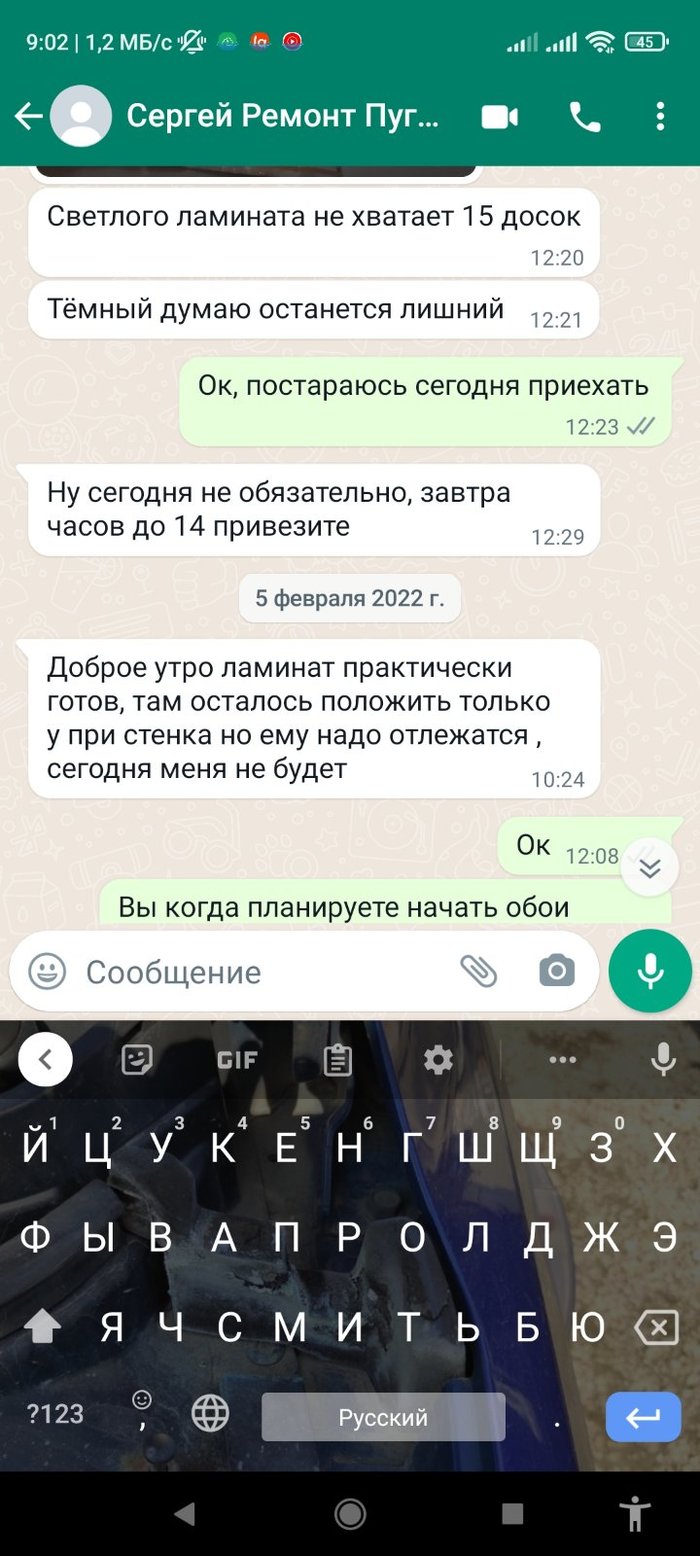This screenshot has width=700, height=1556.
Task: Open keyboard settings gear
Action: [x=438, y=1060]
